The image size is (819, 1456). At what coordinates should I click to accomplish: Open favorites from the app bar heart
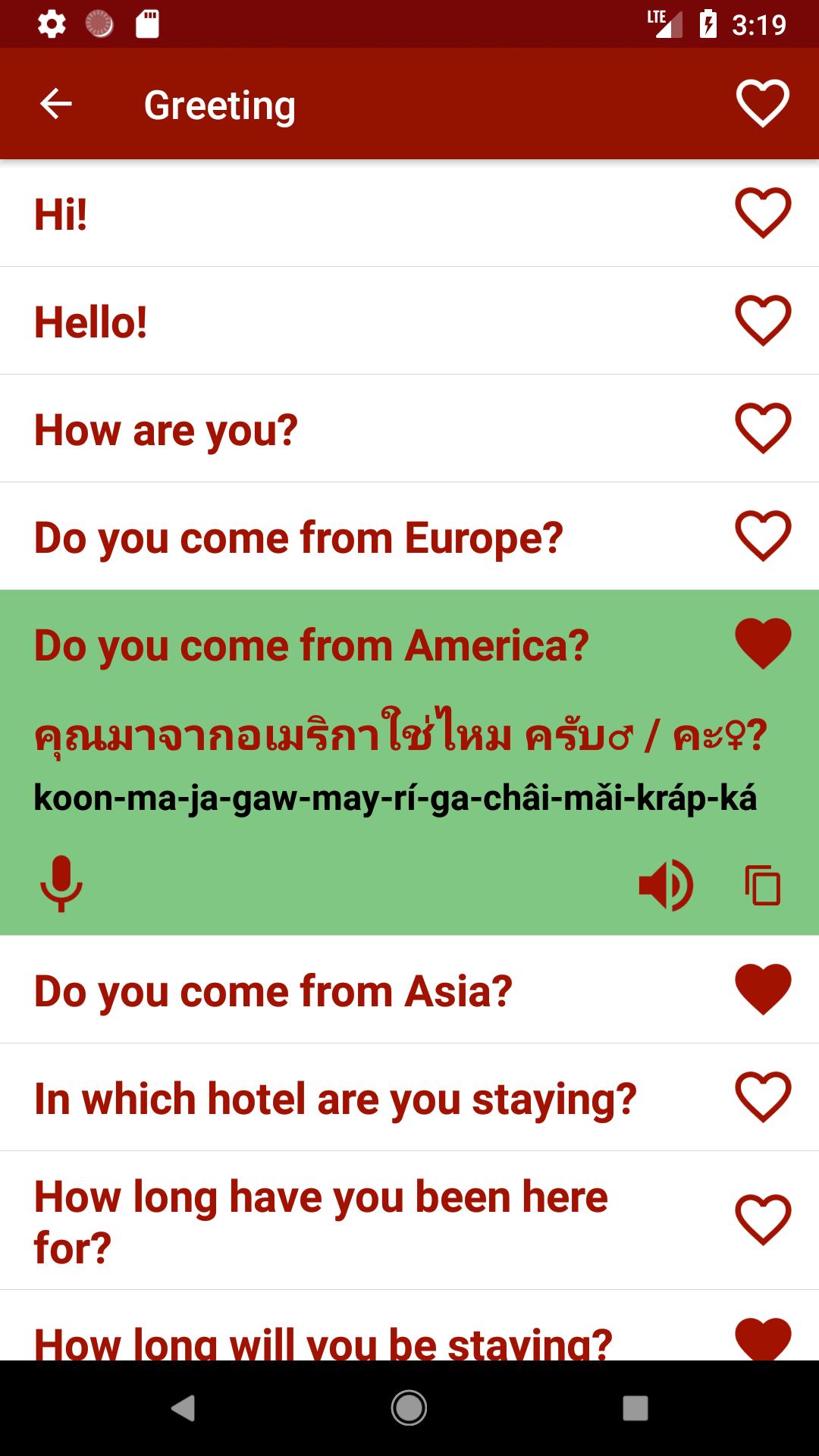pos(762,104)
